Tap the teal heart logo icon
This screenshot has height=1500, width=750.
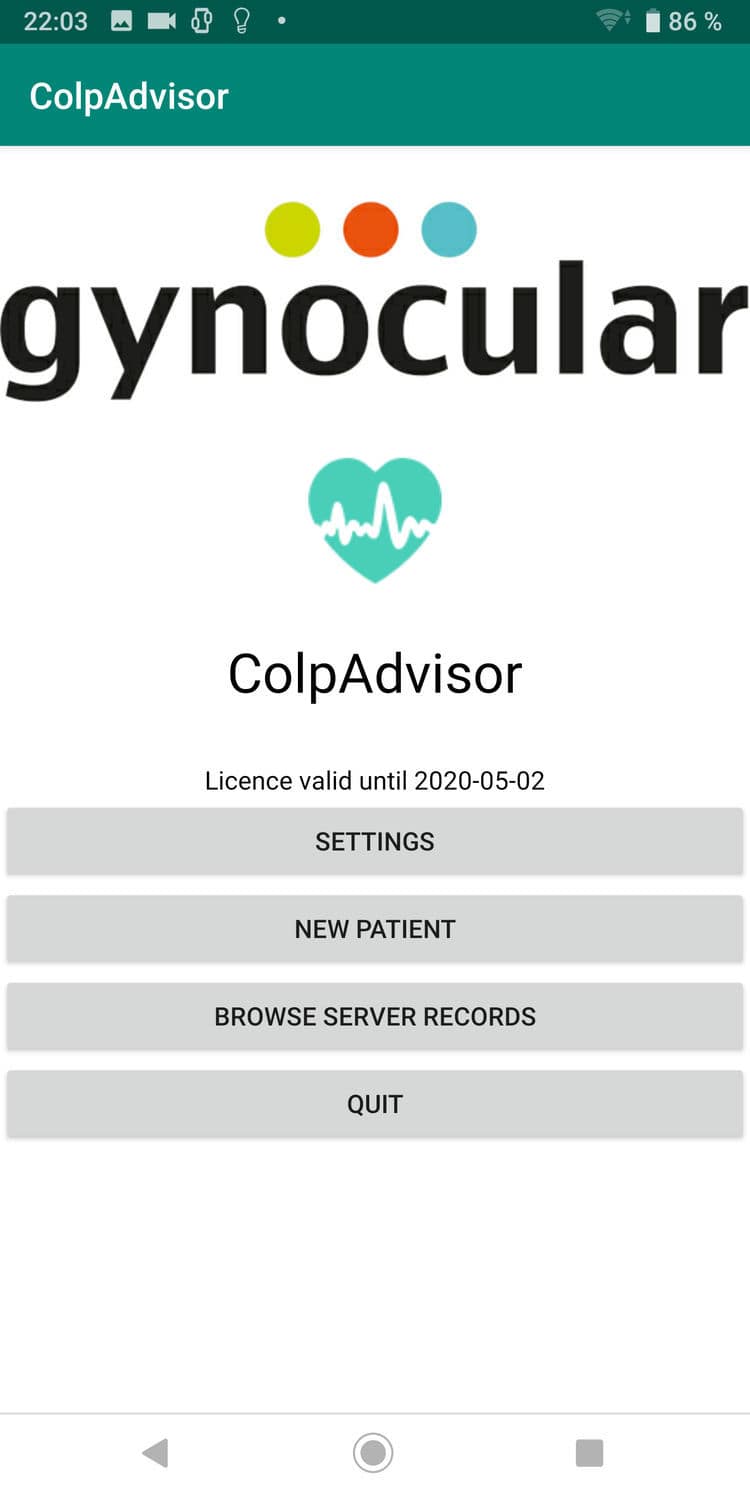pos(375,518)
